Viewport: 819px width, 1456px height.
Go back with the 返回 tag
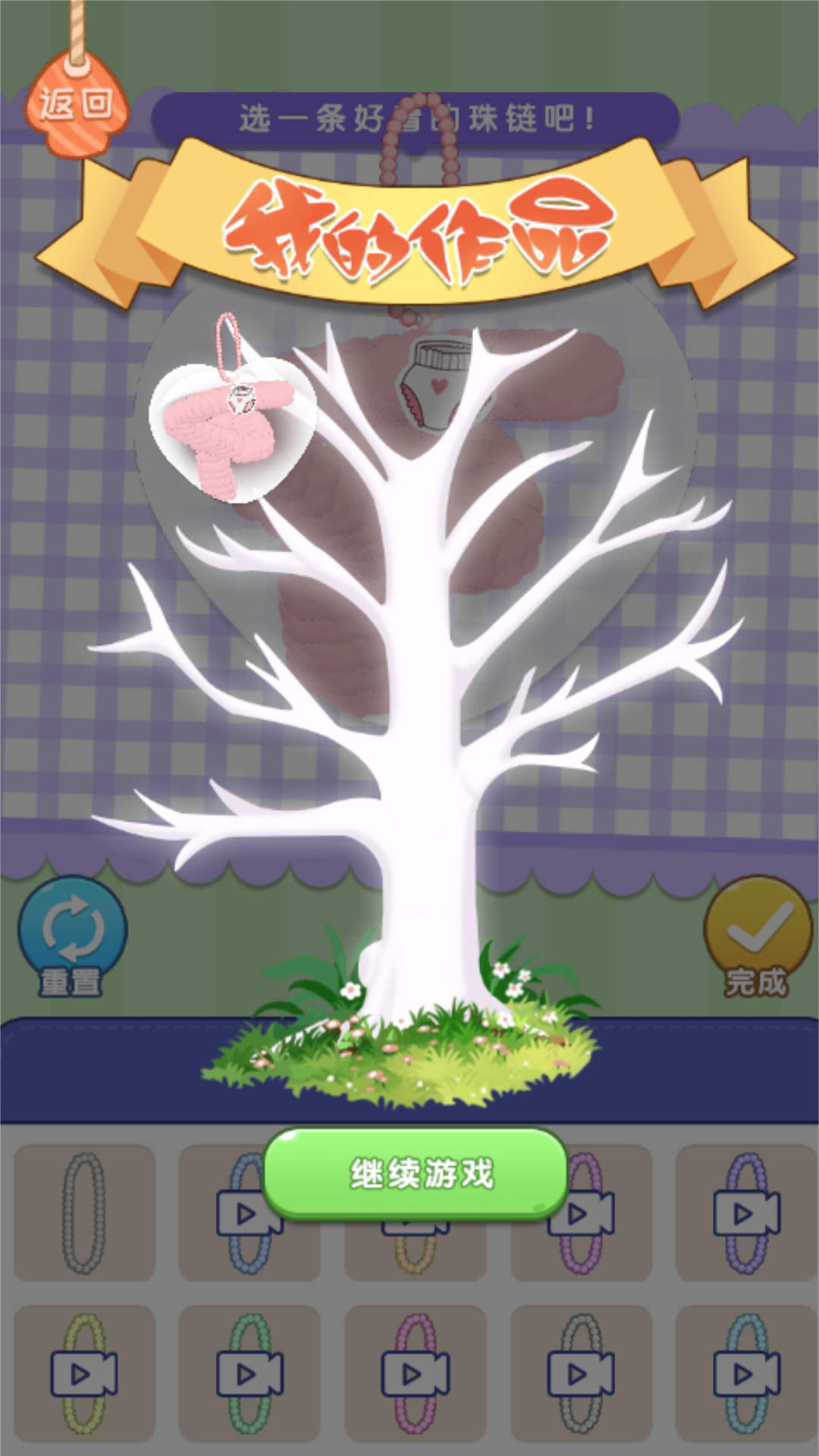click(x=76, y=105)
